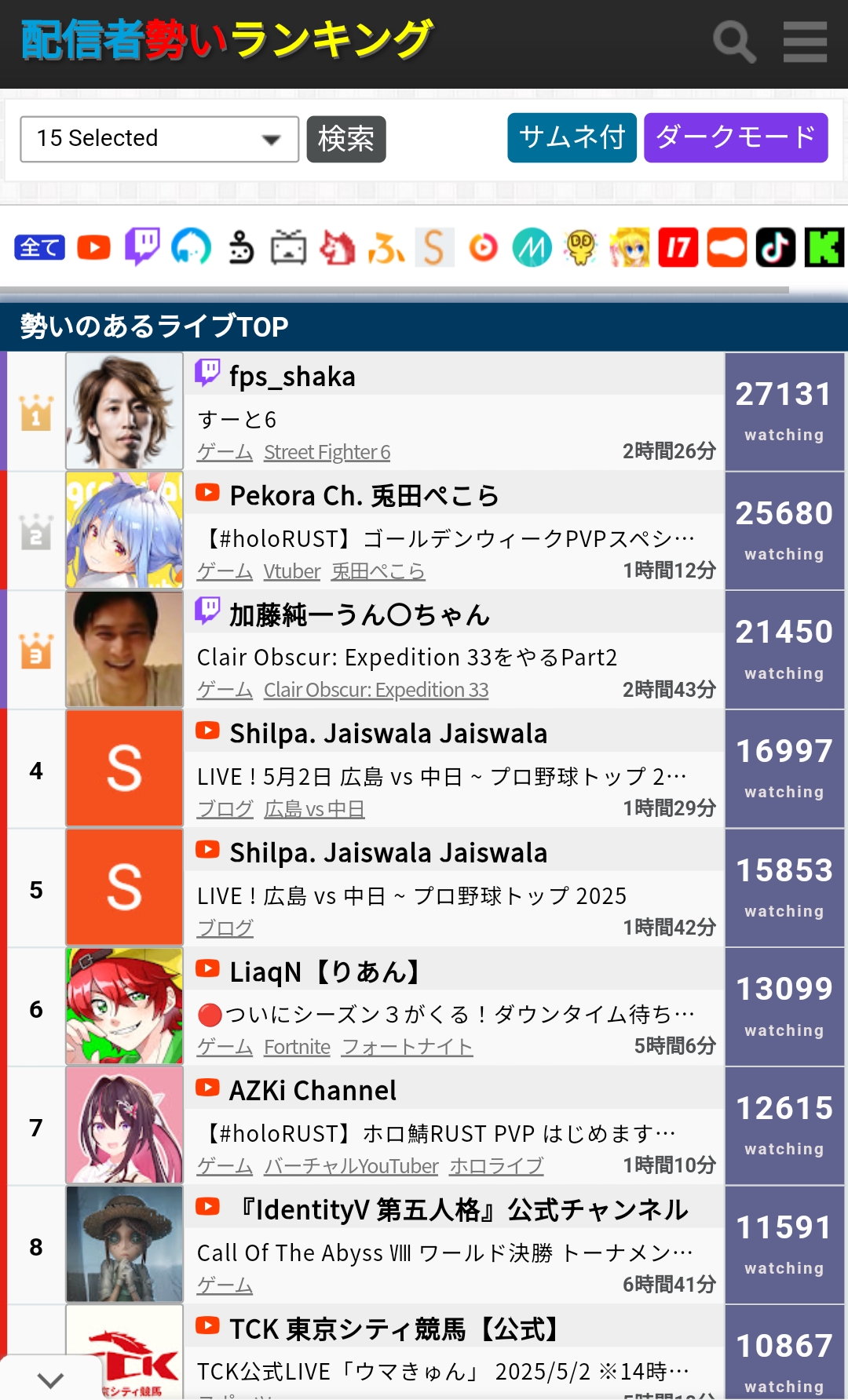Open AZKi Channel stream
This screenshot has height=1400, width=848.
click(x=313, y=1091)
